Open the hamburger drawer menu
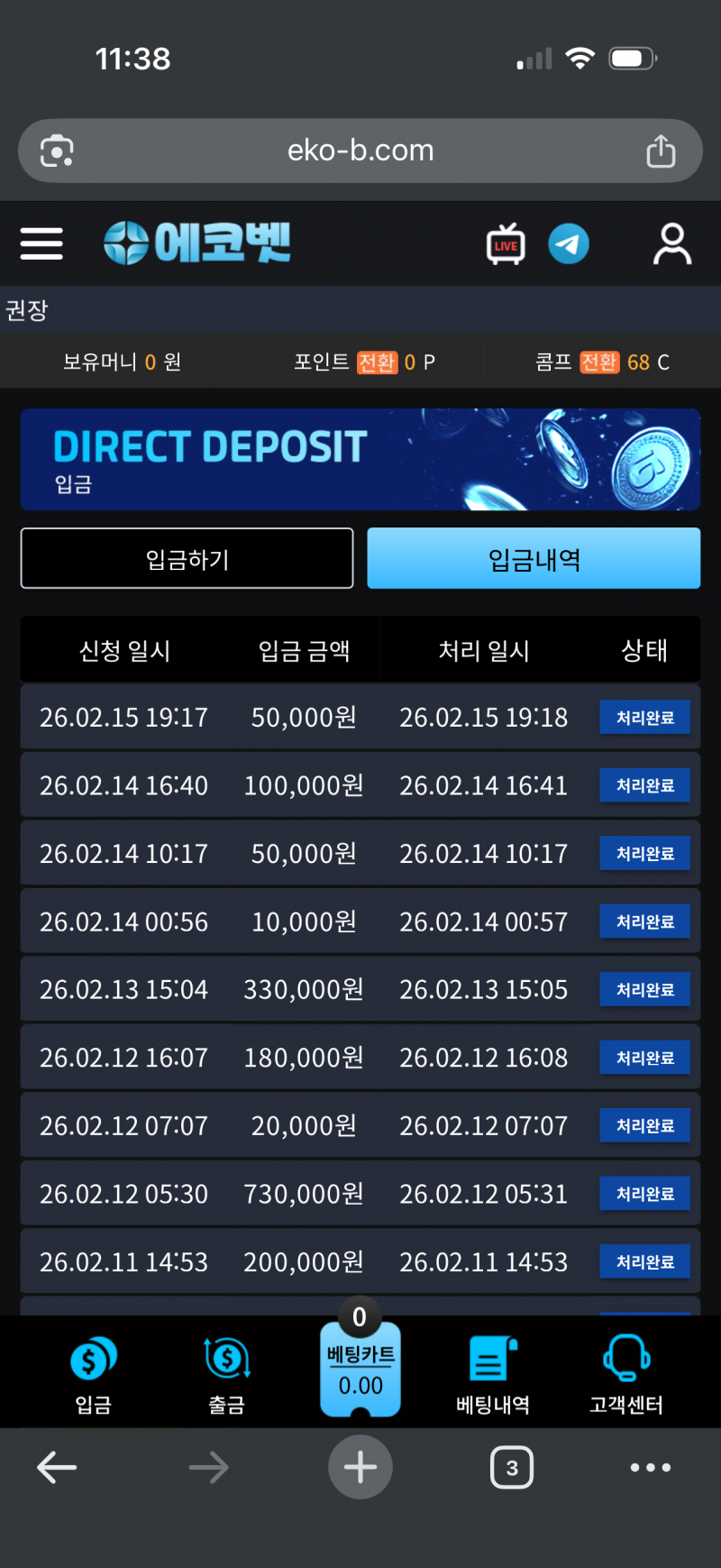The image size is (721, 1568). coord(41,243)
